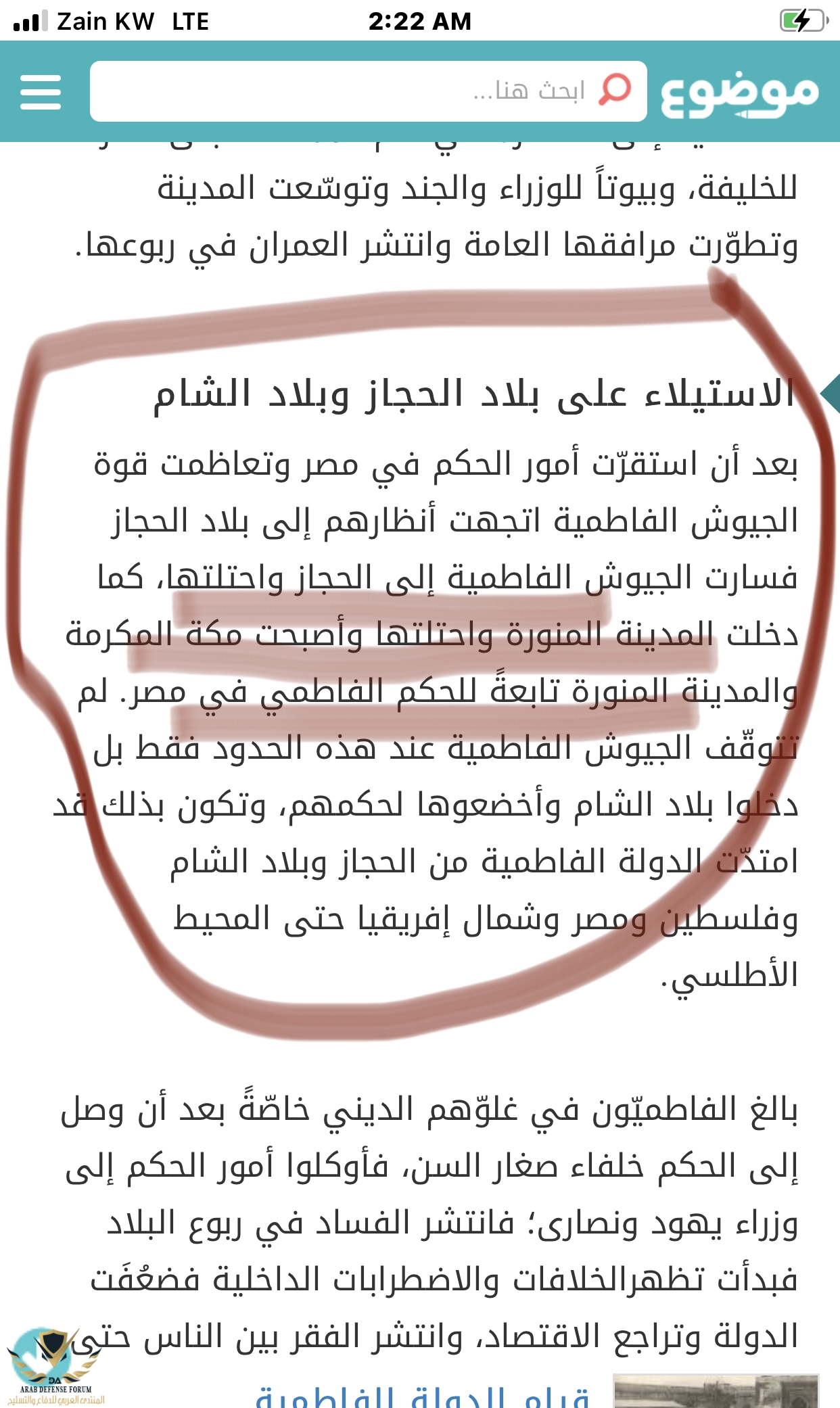Tap the ابحث هنا search field
The image size is (840, 1408).
click(338, 91)
